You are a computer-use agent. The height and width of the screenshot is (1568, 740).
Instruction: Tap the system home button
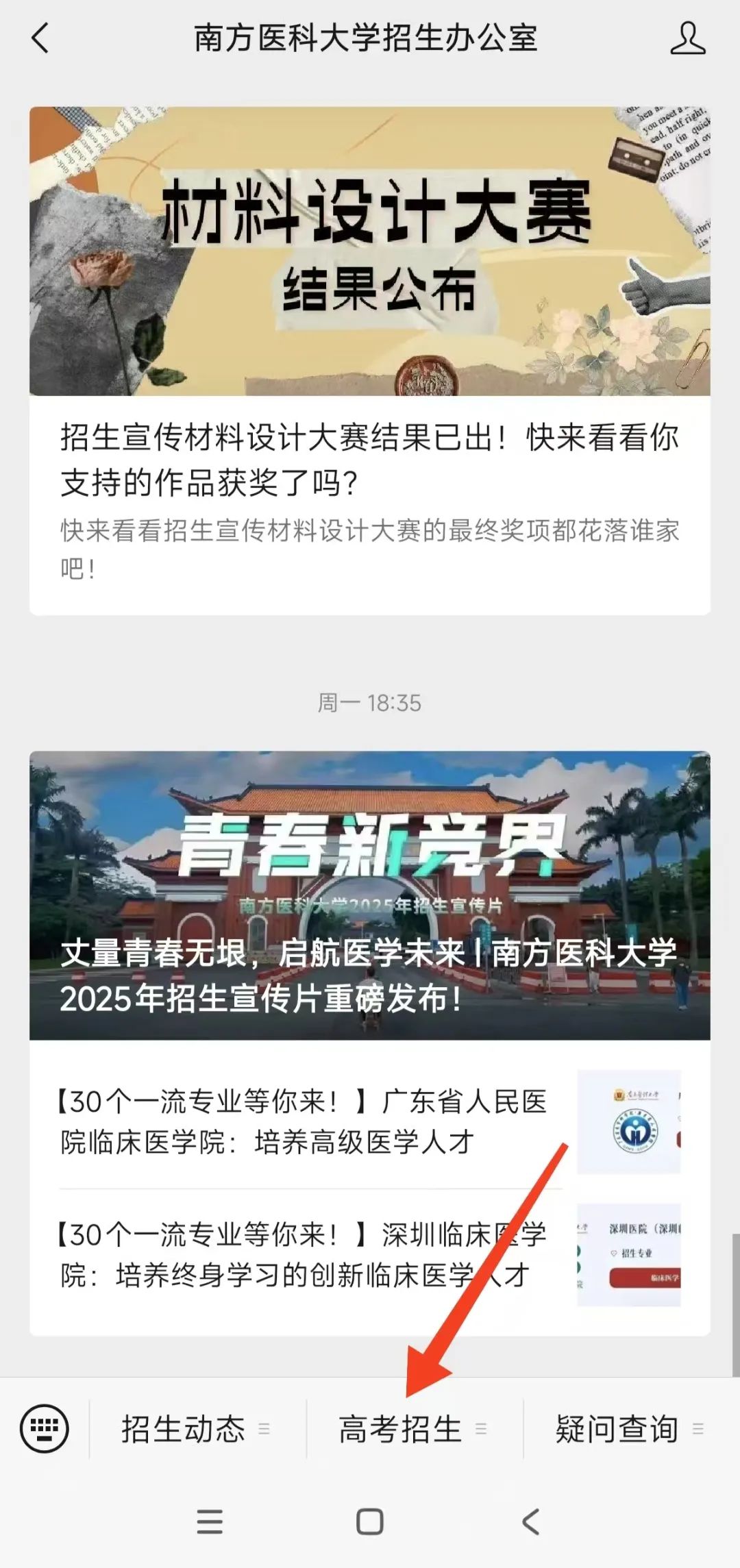pos(369,1522)
